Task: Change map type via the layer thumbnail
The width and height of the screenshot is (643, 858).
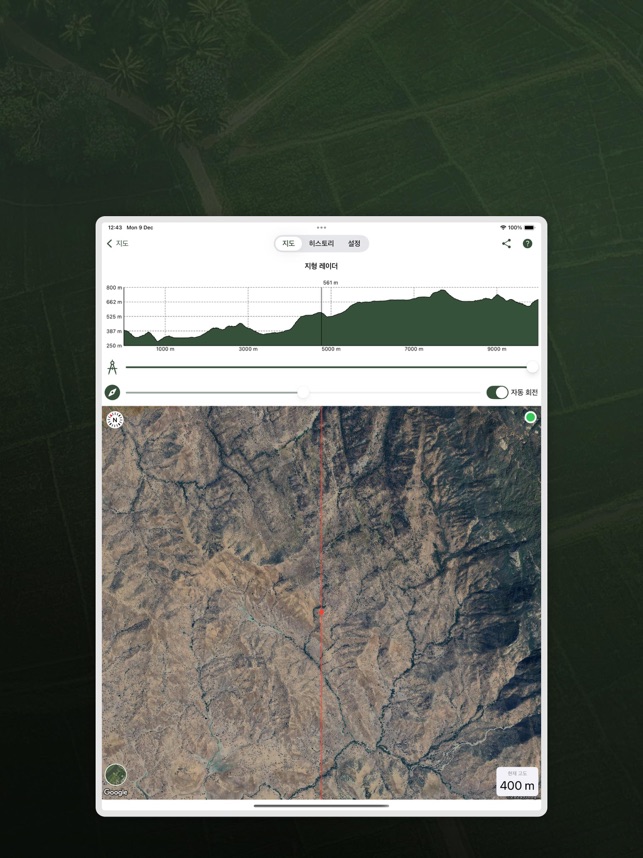Action: click(116, 774)
